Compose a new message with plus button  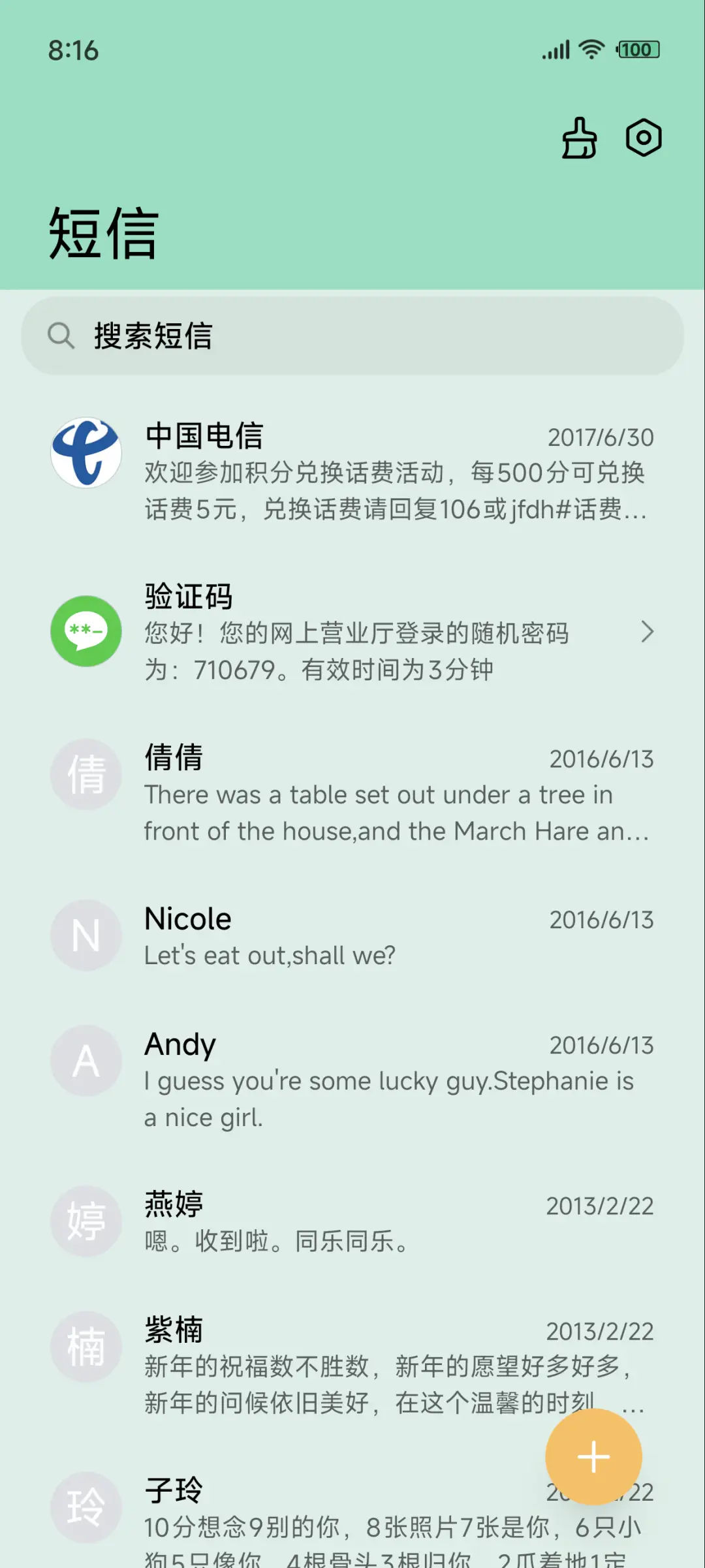click(x=593, y=1457)
